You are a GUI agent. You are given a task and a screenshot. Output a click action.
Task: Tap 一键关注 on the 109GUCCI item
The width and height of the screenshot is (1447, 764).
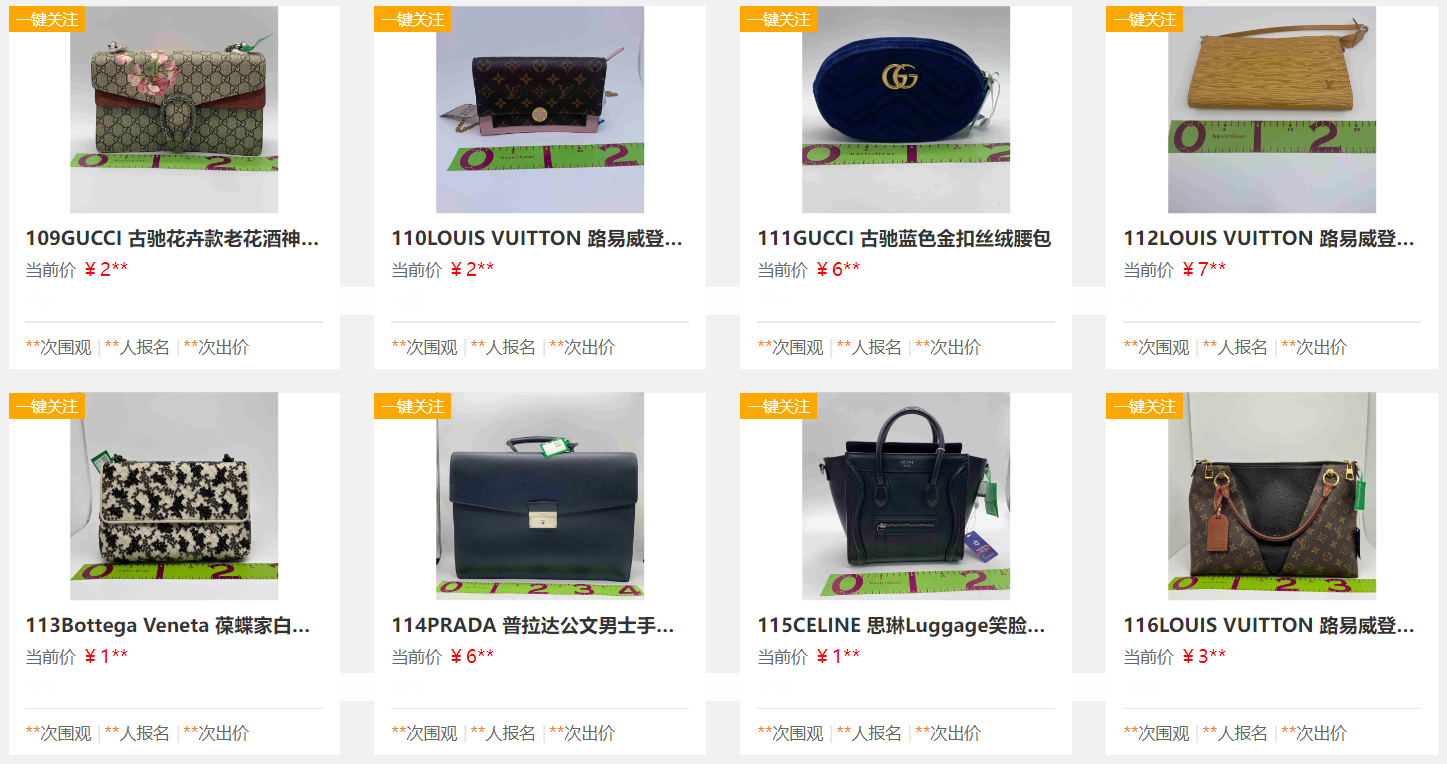tap(47, 19)
